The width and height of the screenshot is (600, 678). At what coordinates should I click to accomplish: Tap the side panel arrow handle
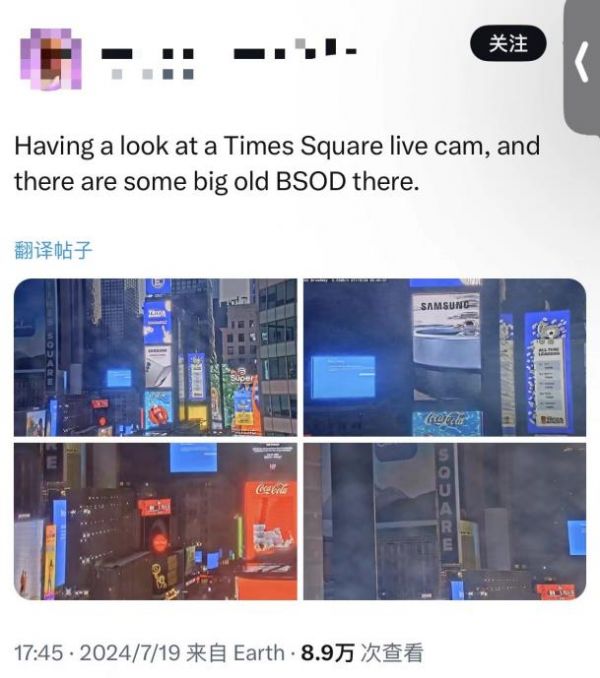coord(582,63)
